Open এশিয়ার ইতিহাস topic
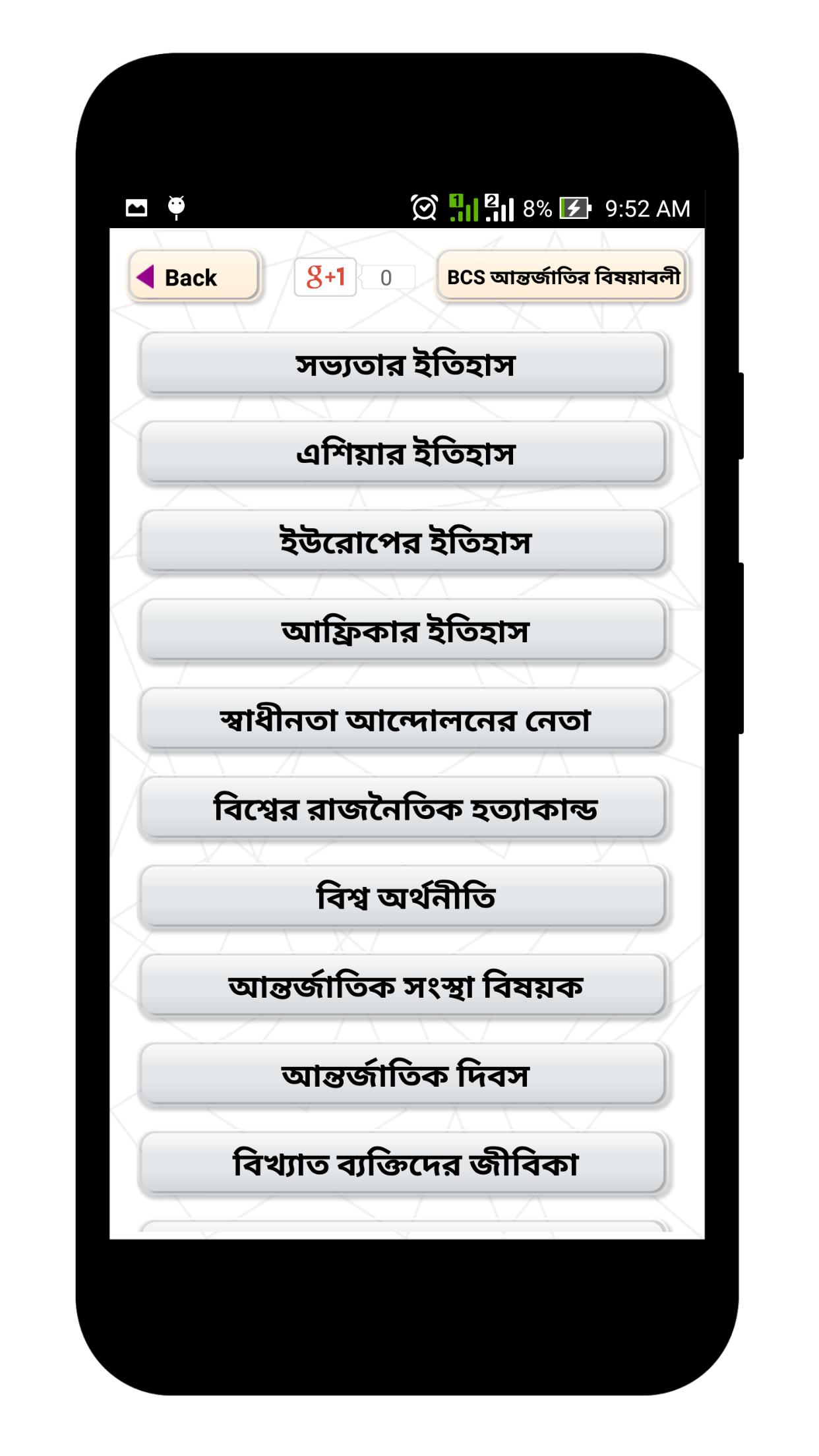 (x=404, y=453)
